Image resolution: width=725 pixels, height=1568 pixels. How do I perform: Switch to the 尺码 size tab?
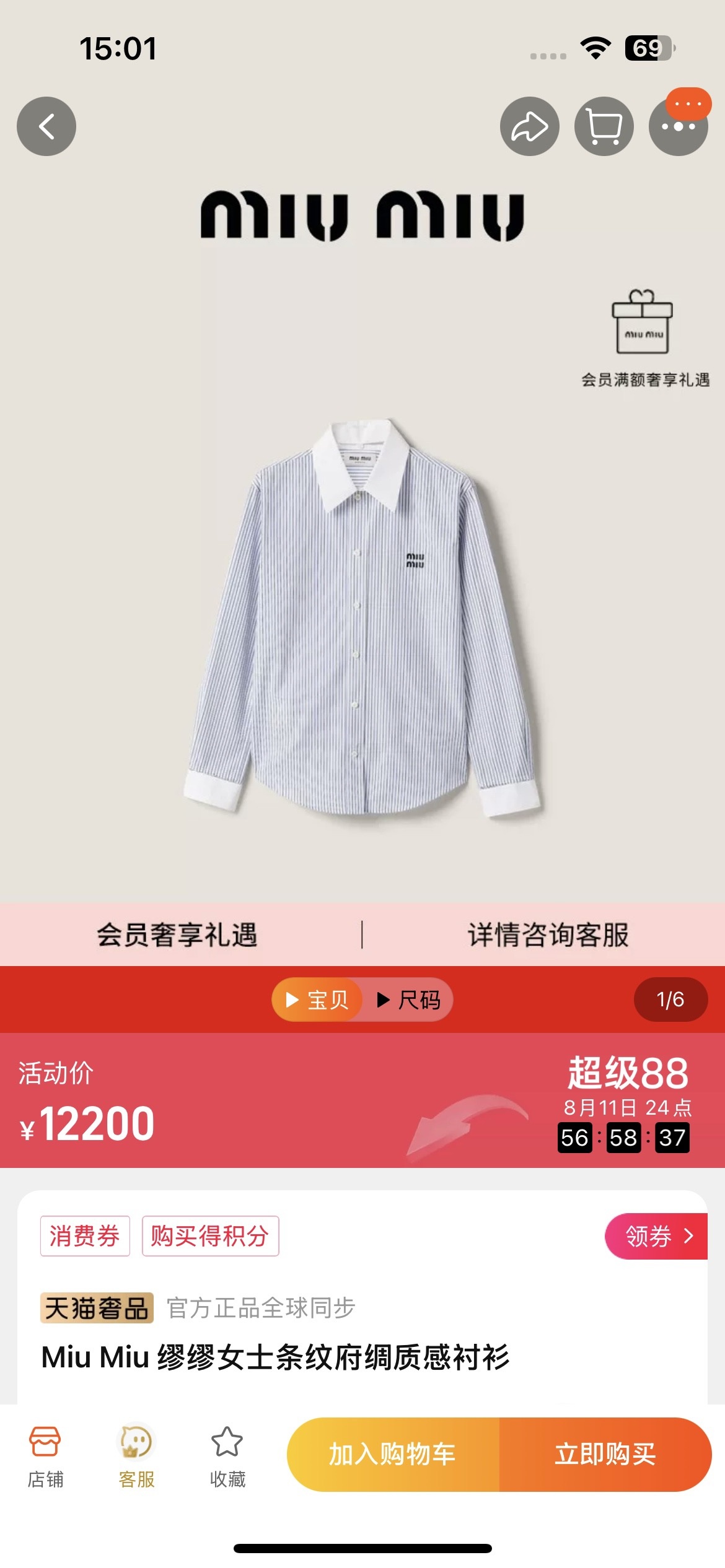[409, 1000]
